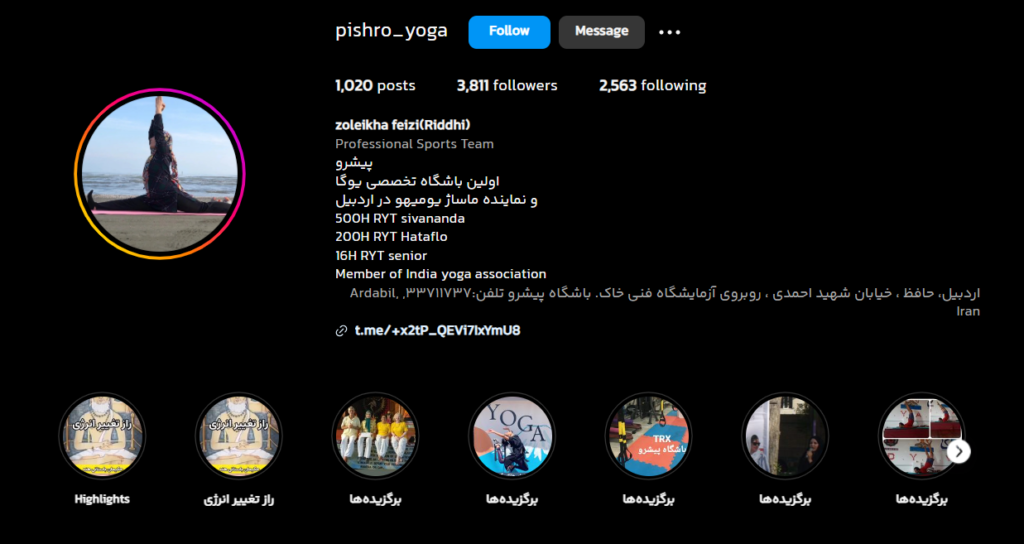The width and height of the screenshot is (1024, 544).
Task: Open the TRX باشگاه پیشرو highlight
Action: (648, 436)
